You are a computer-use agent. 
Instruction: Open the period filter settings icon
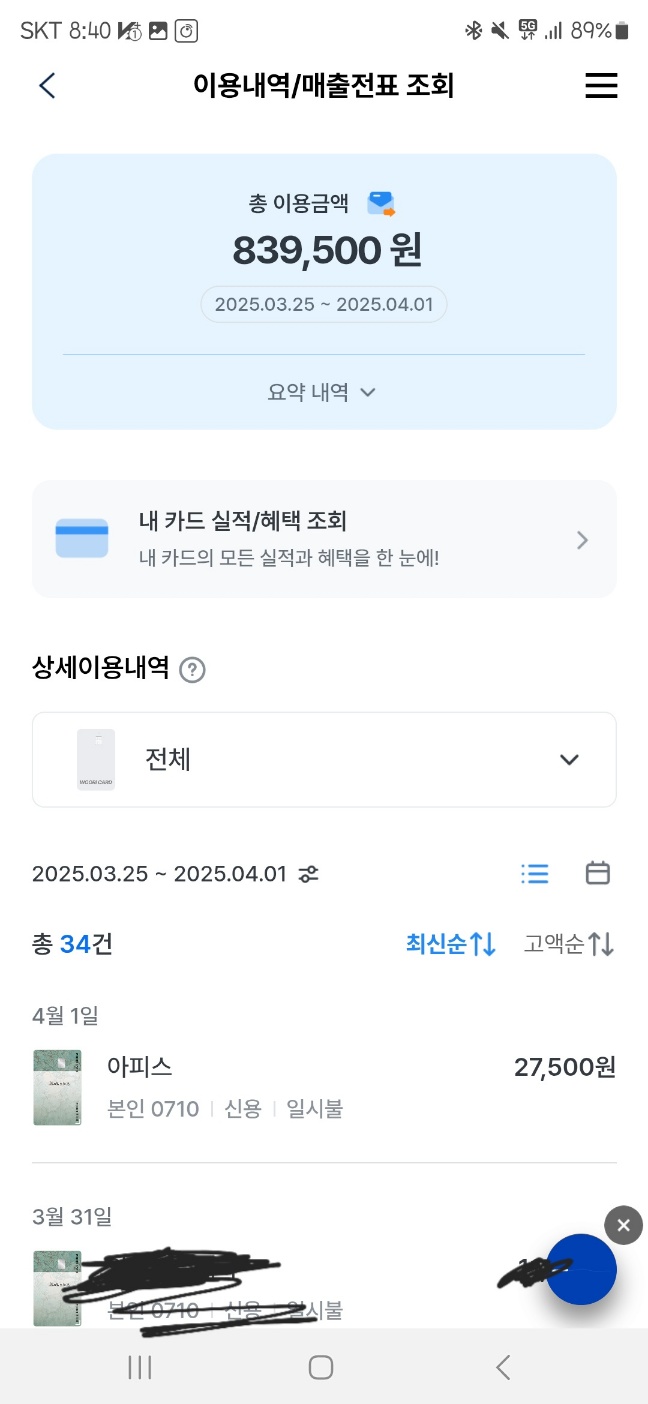coord(309,874)
